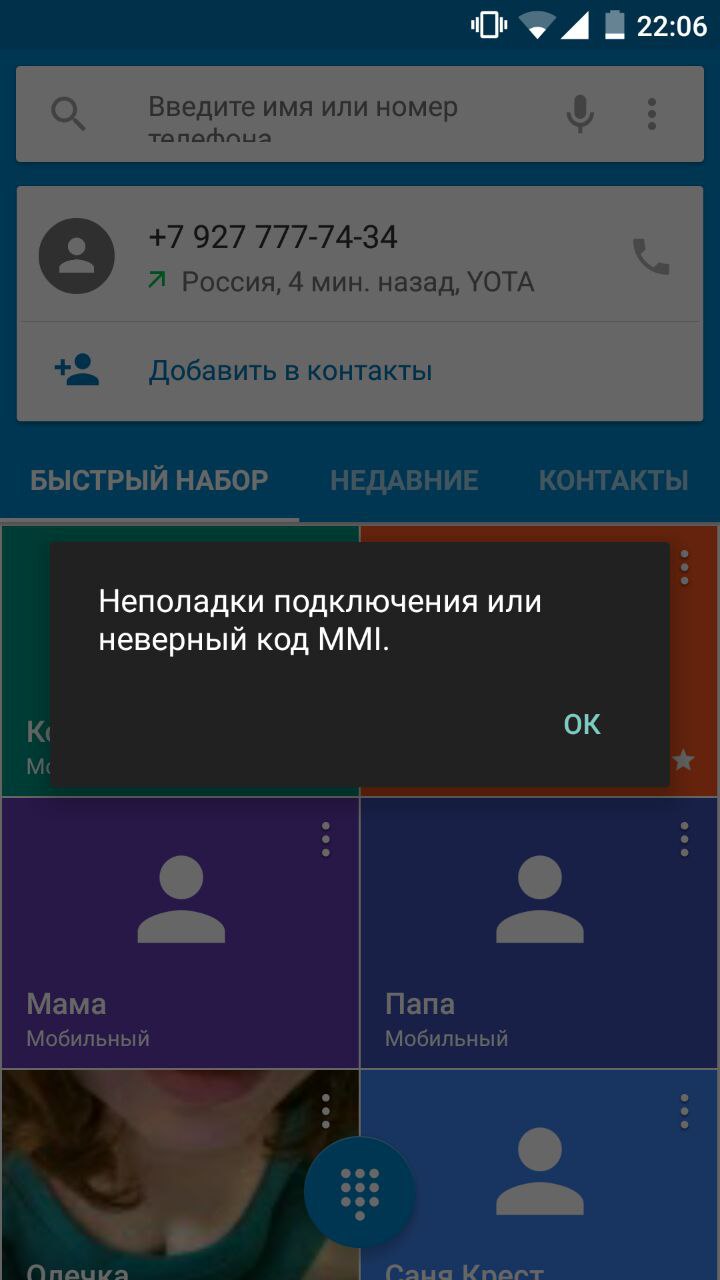Open options menu on Мама tile

click(x=326, y=840)
